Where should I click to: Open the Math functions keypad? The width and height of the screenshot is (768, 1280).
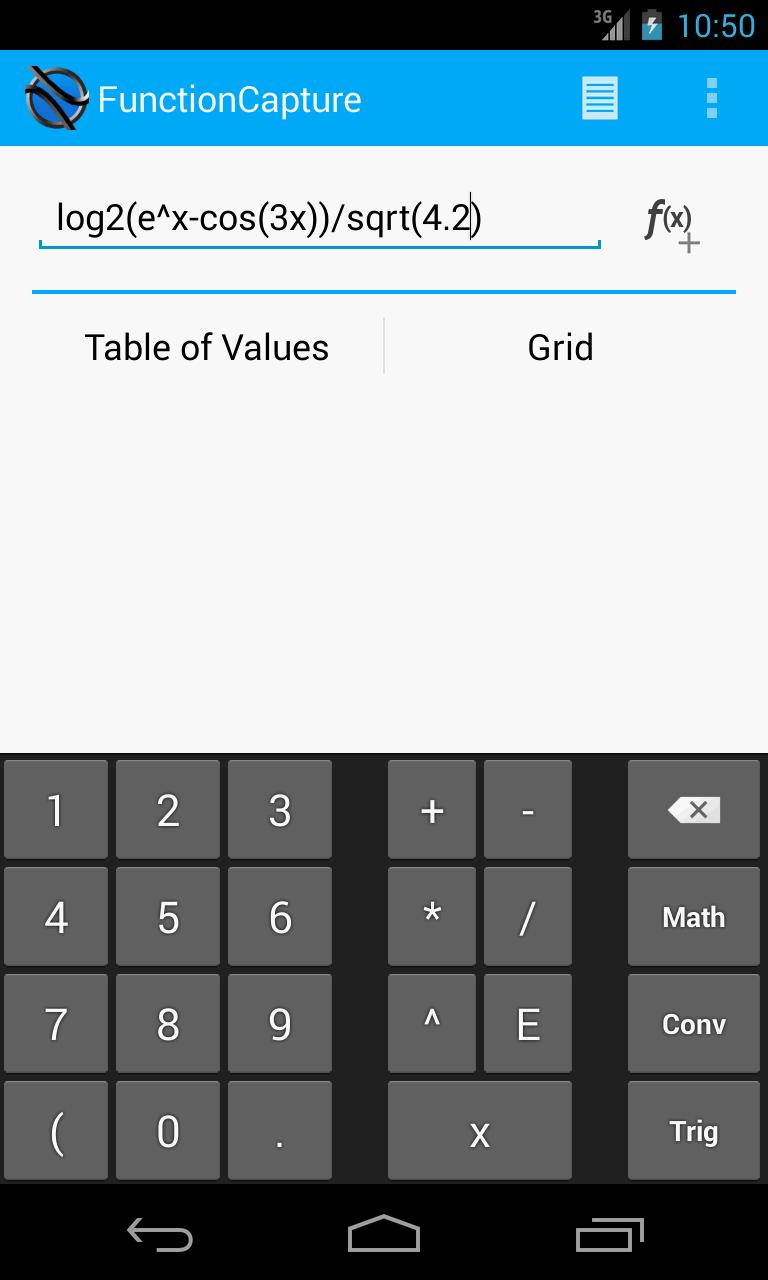point(693,916)
